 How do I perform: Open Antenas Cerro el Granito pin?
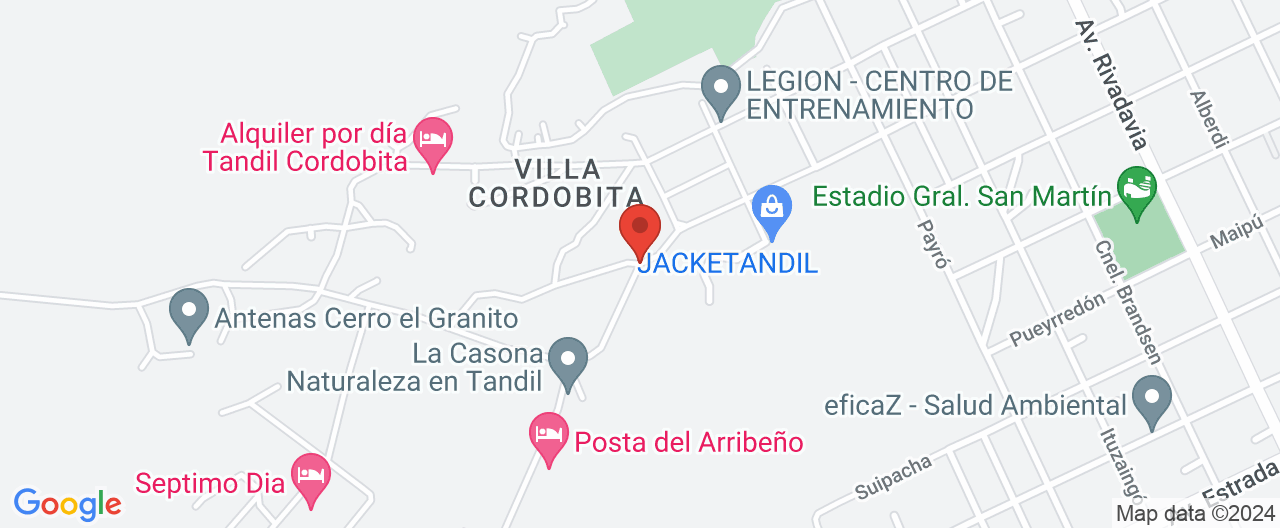pyautogui.click(x=188, y=312)
